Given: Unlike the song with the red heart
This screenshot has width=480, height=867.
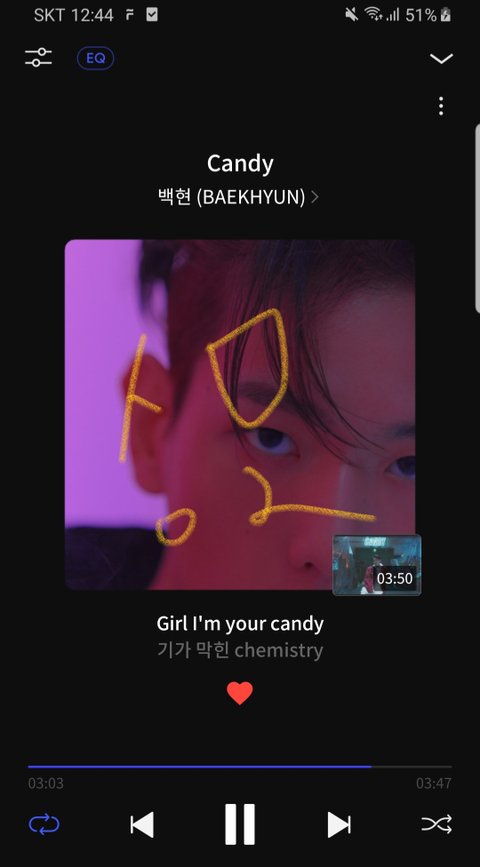Looking at the screenshot, I should [x=239, y=693].
